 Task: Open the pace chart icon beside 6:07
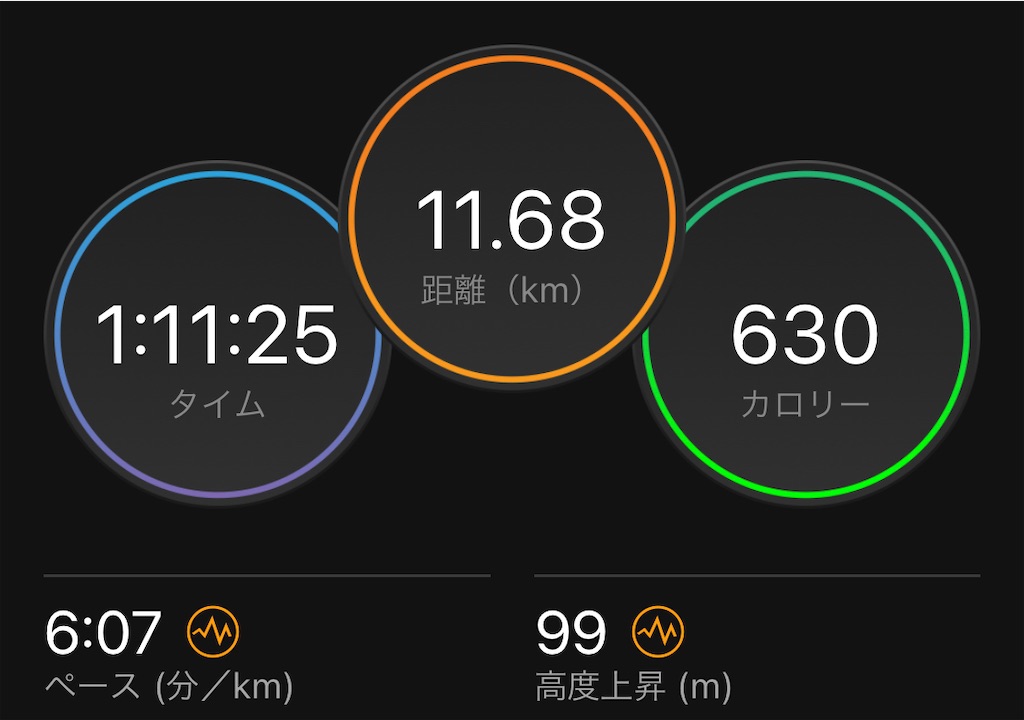coord(213,631)
